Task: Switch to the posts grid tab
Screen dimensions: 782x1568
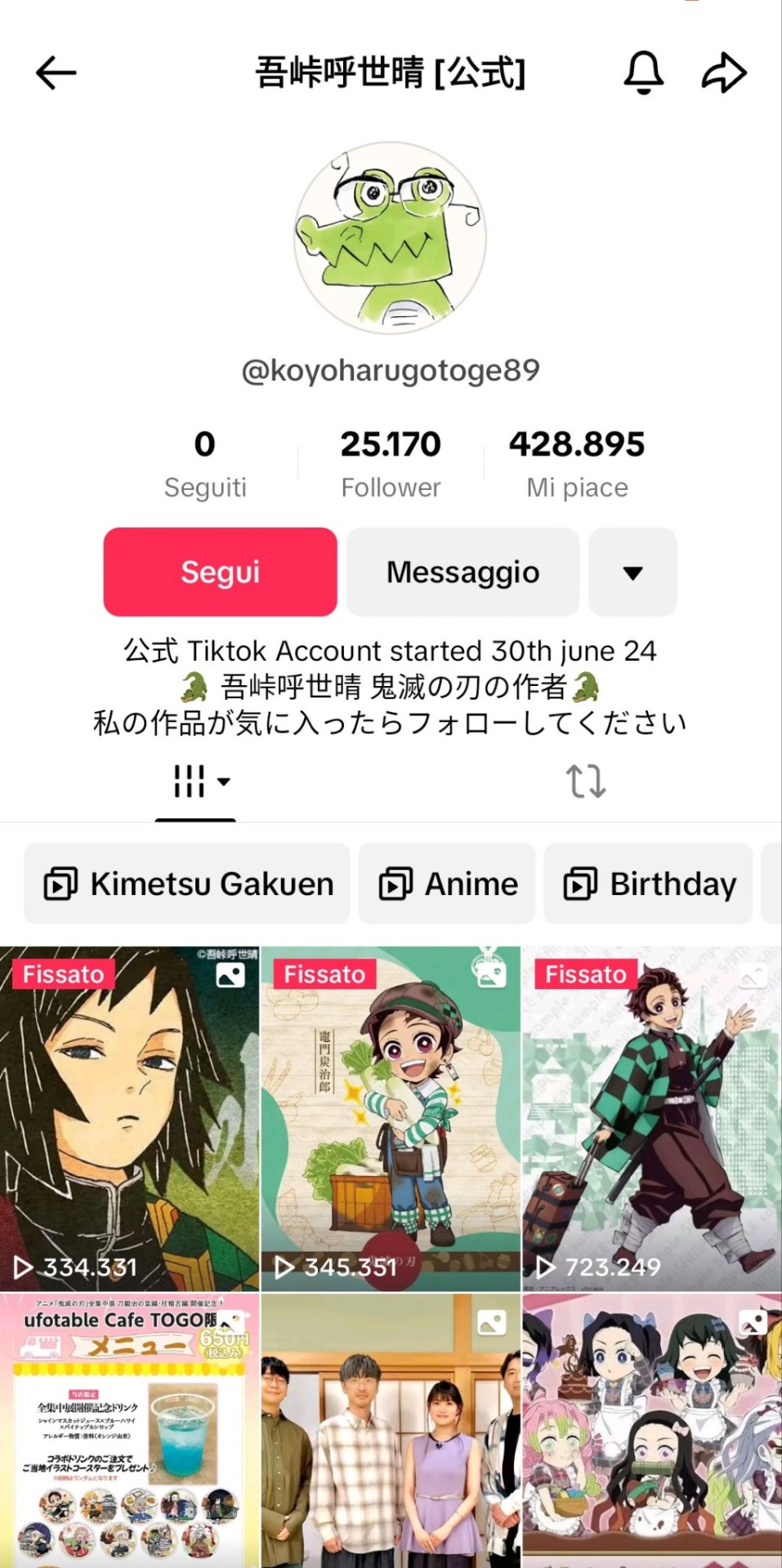Action: (x=196, y=782)
